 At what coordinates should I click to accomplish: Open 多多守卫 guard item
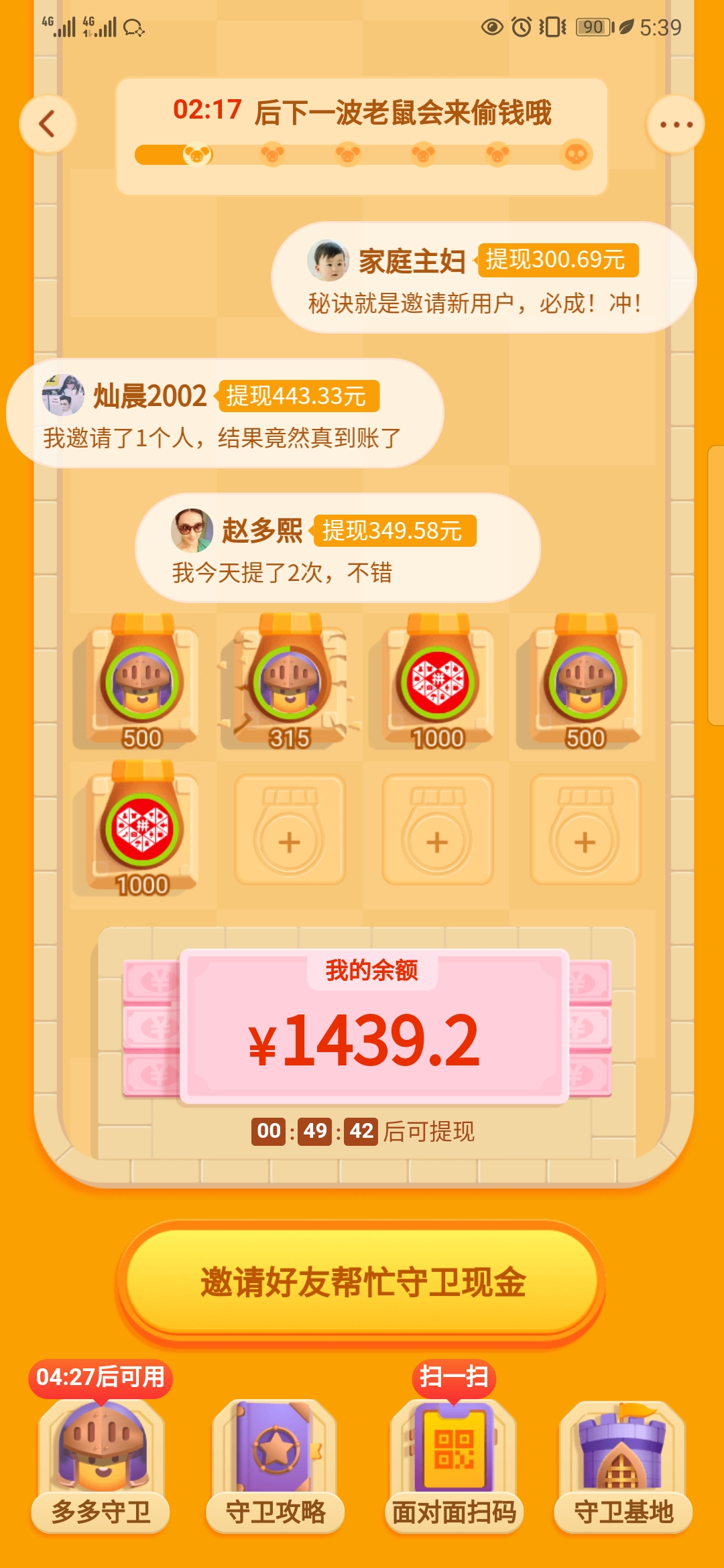101,1464
